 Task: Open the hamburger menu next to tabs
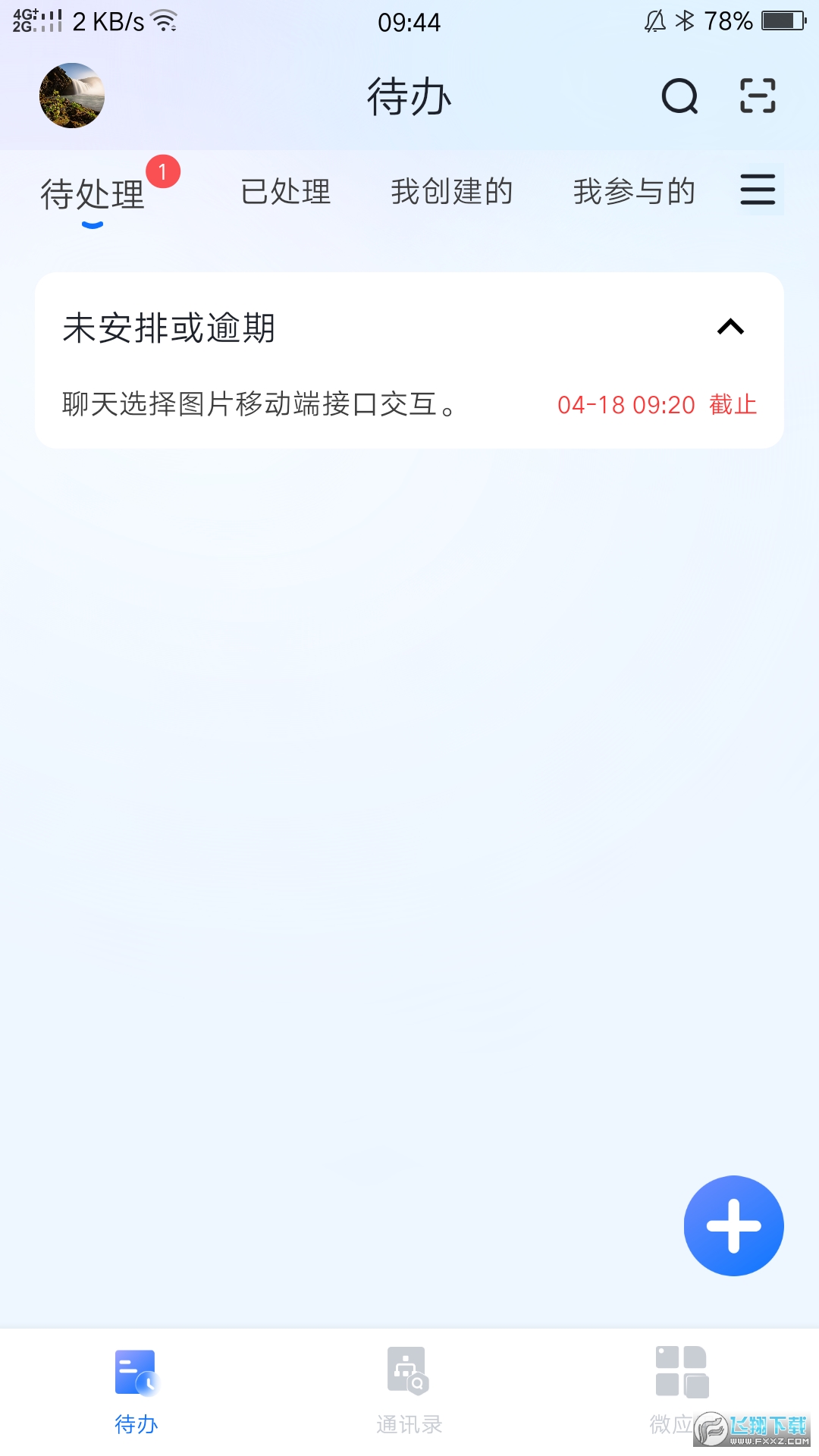point(757,190)
